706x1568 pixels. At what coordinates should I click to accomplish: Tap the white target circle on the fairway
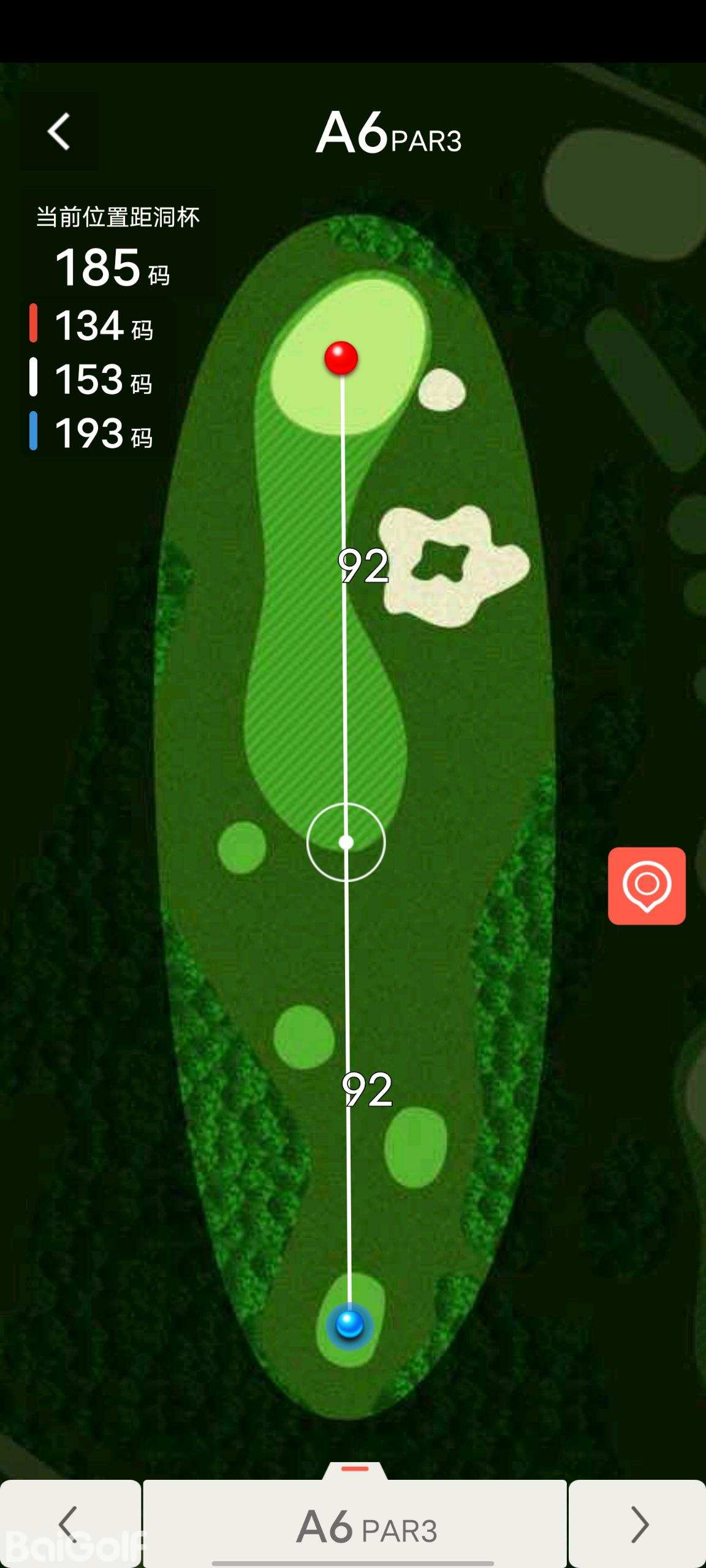tap(346, 842)
